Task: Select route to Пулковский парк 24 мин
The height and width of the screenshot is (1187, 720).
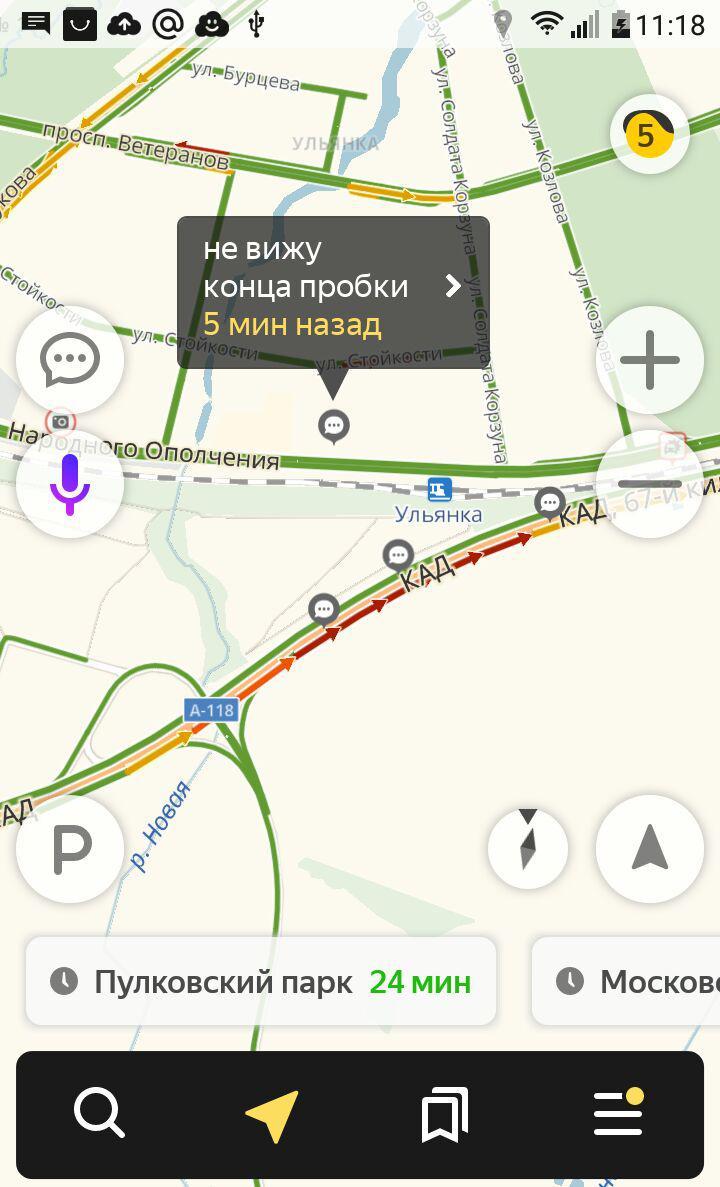Action: point(261,982)
